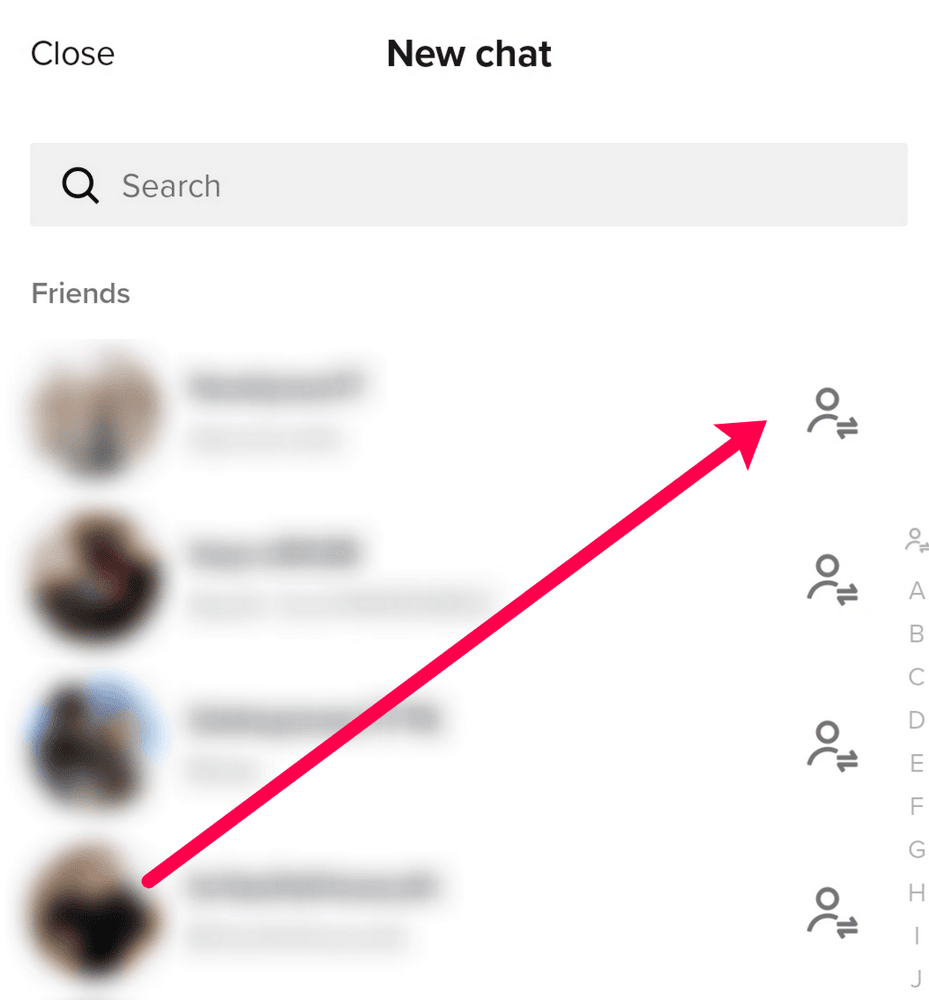Jump to letter I in the index
929x1000 pixels.
pos(916,936)
